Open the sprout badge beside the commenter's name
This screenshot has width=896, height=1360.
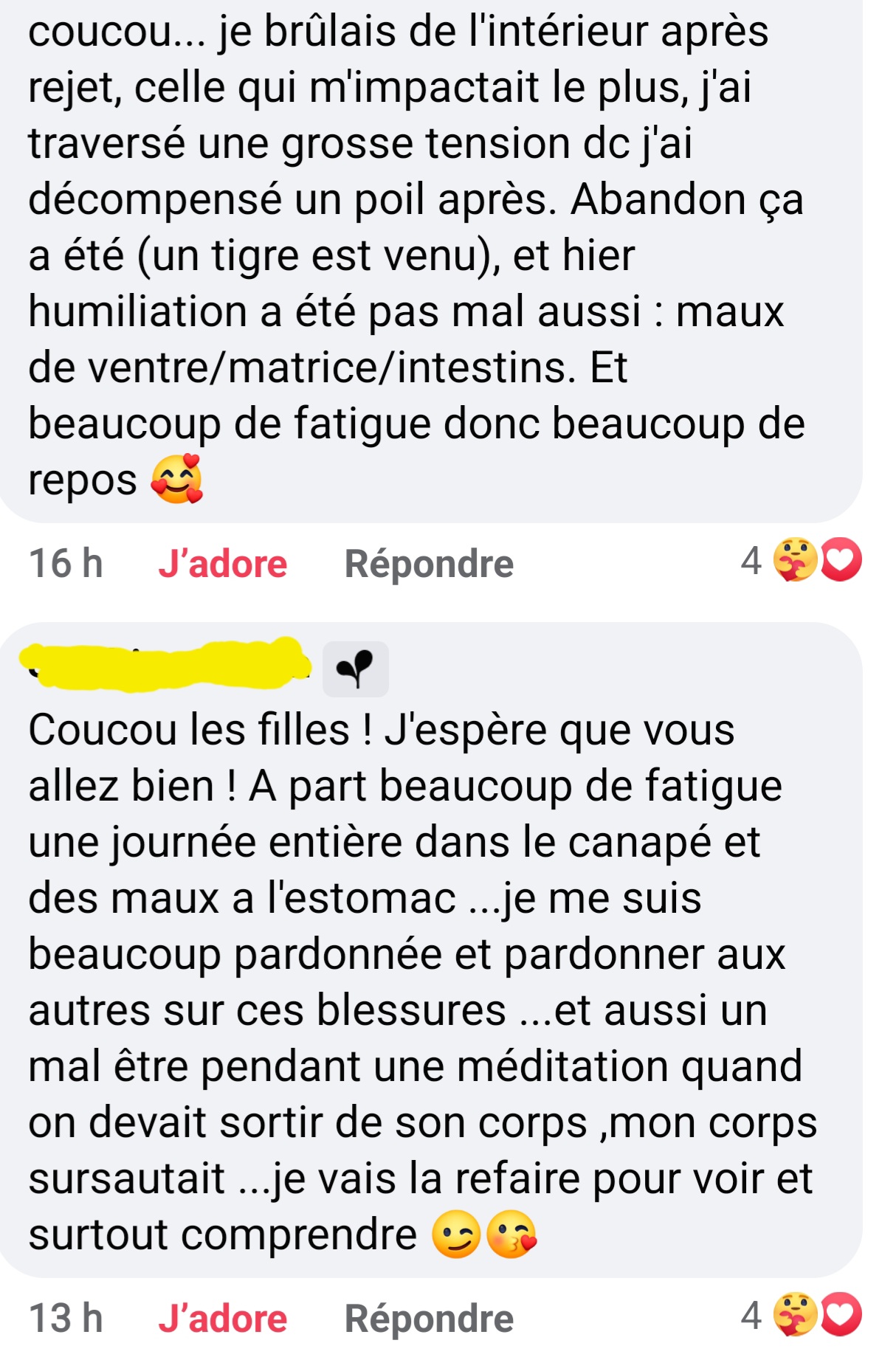point(356,669)
